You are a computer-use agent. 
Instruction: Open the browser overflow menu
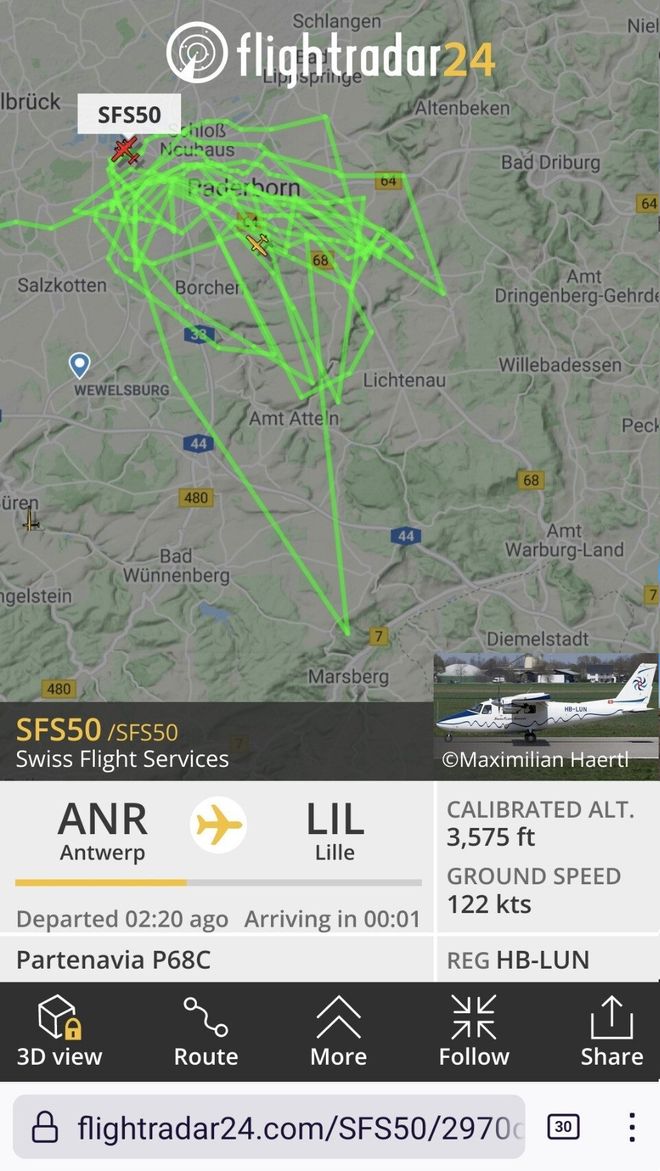click(x=631, y=1127)
